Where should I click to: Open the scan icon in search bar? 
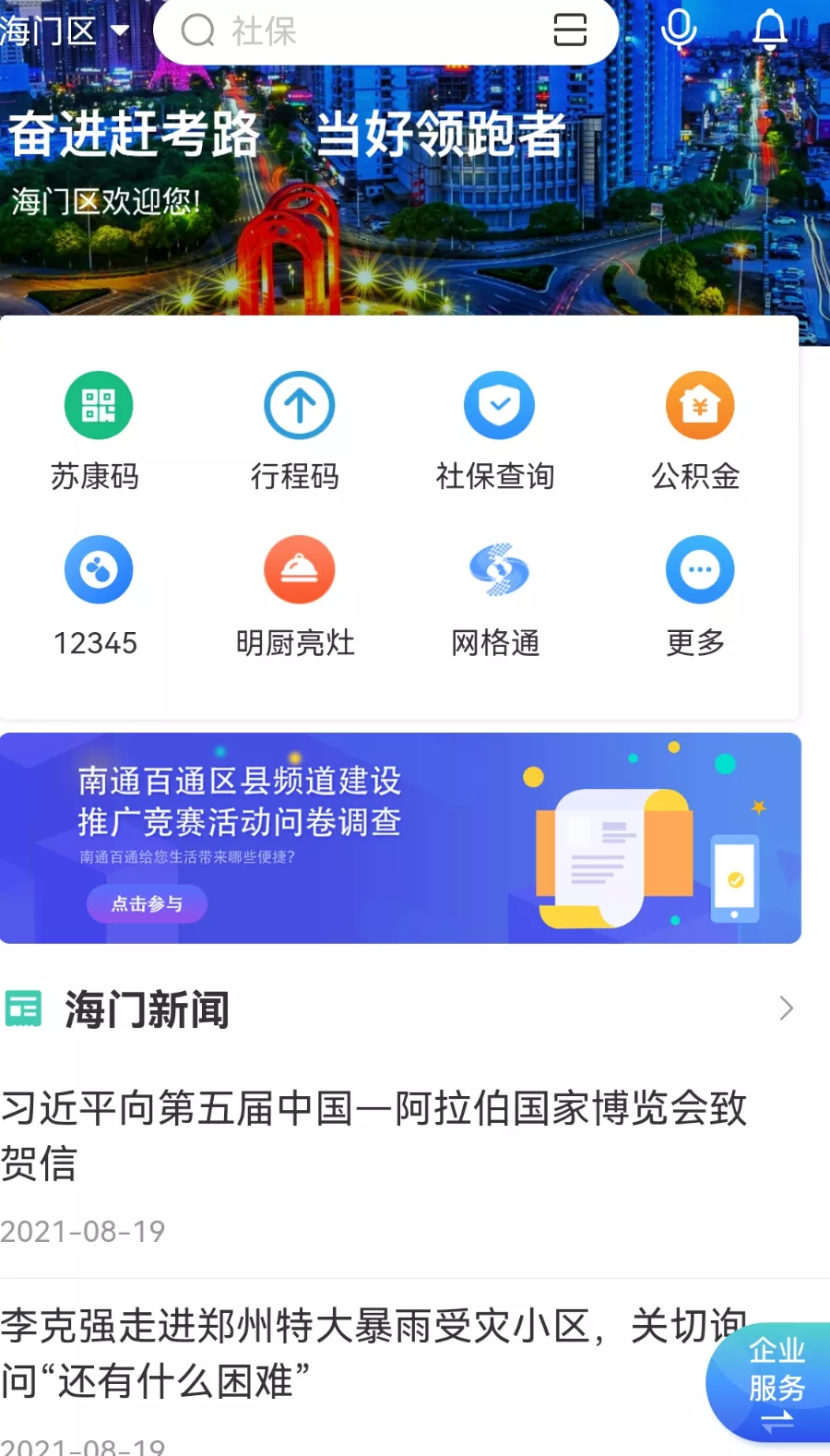(570, 30)
